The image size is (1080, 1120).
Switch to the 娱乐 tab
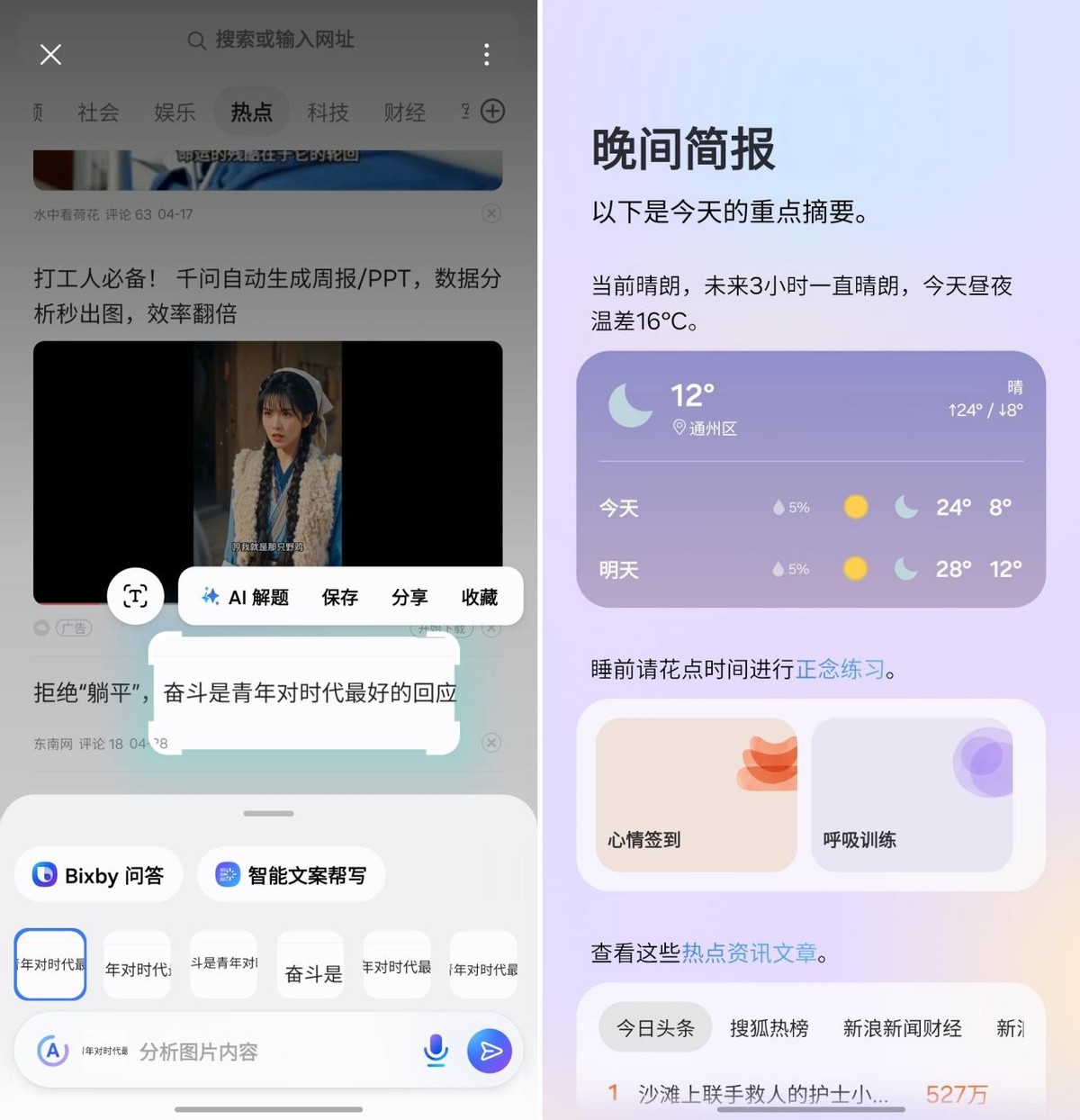[175, 113]
